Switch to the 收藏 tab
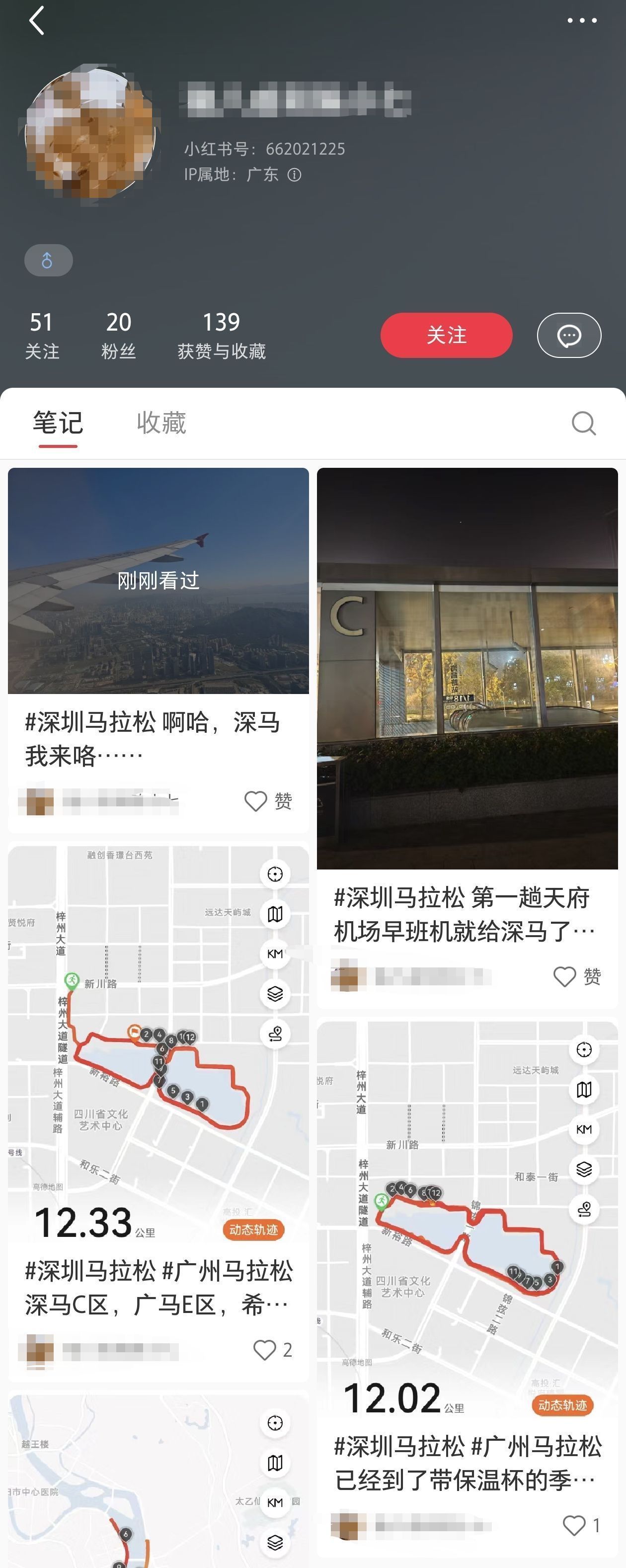Screen dimensions: 626x1568 click(x=161, y=423)
